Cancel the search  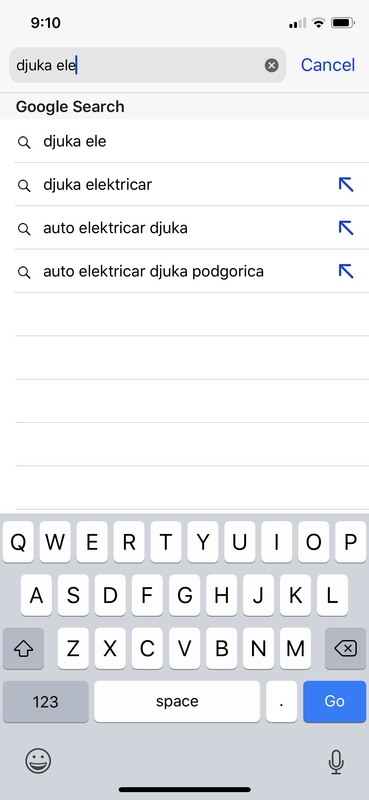pos(328,65)
